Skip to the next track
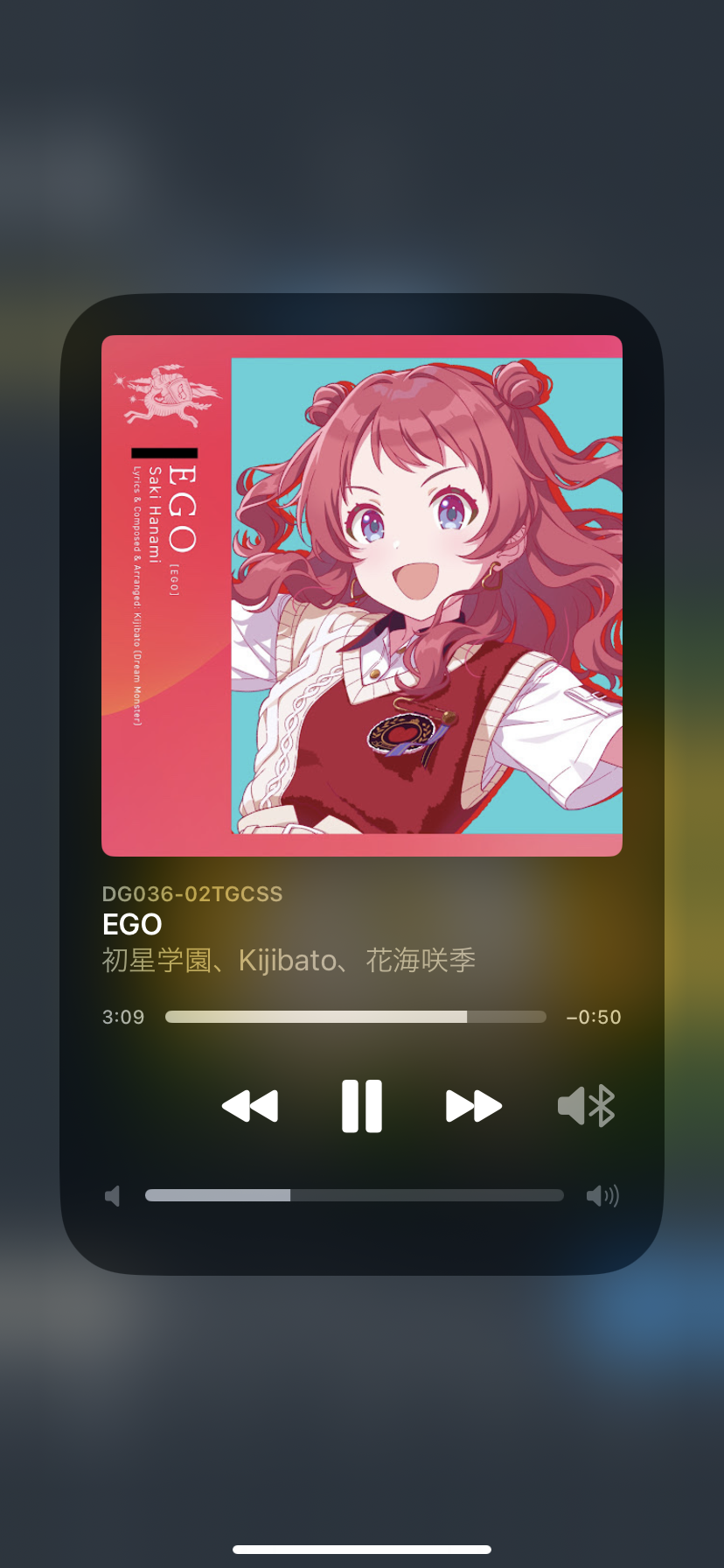The width and height of the screenshot is (724, 1568). [x=473, y=1106]
